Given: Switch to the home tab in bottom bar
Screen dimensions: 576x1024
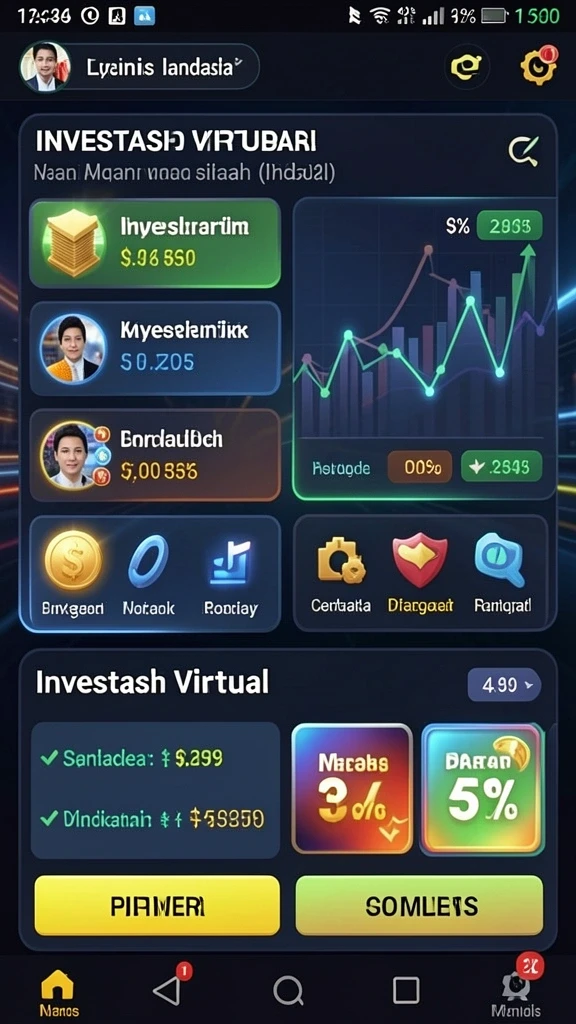Looking at the screenshot, I should click(59, 993).
